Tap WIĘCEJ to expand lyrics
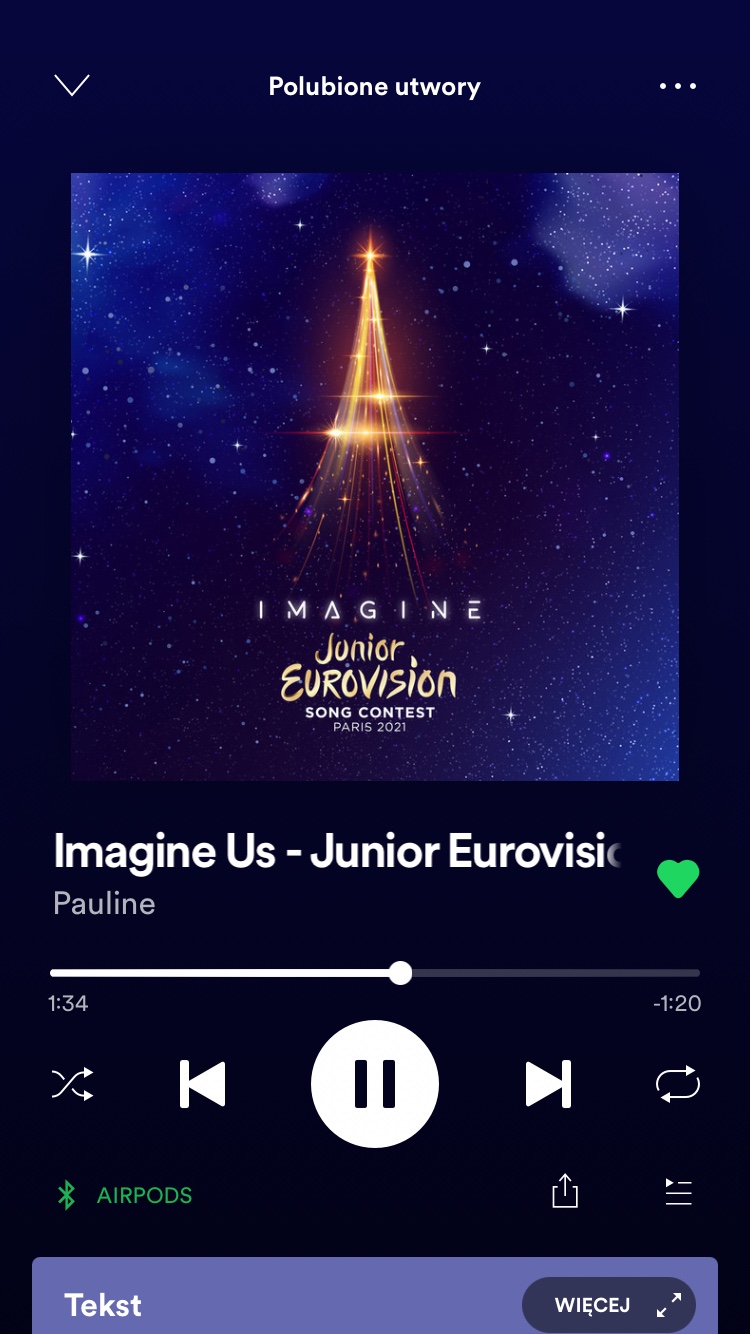 608,1305
